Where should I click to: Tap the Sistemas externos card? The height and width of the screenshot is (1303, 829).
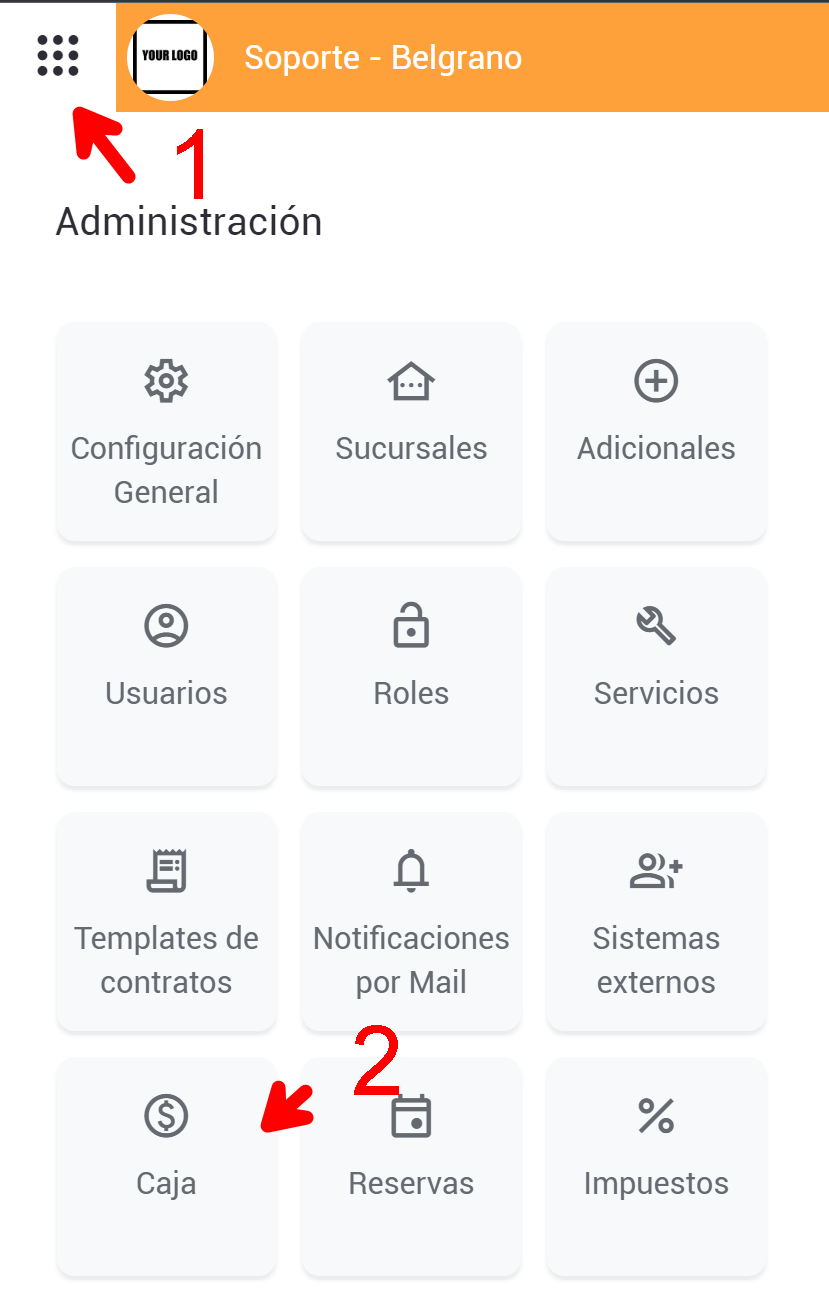click(x=656, y=922)
